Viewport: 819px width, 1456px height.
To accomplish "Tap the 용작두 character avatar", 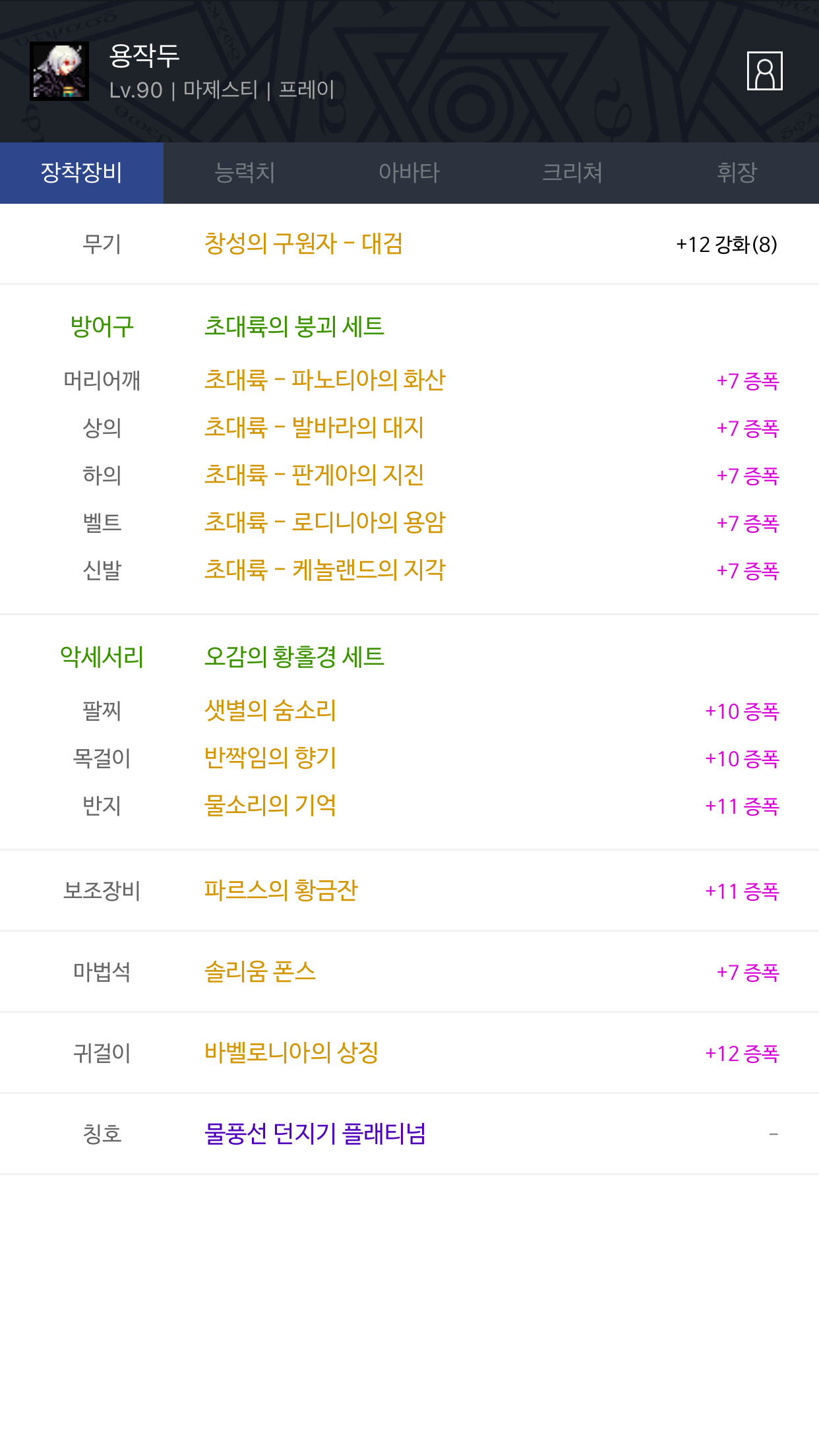I will tap(59, 71).
